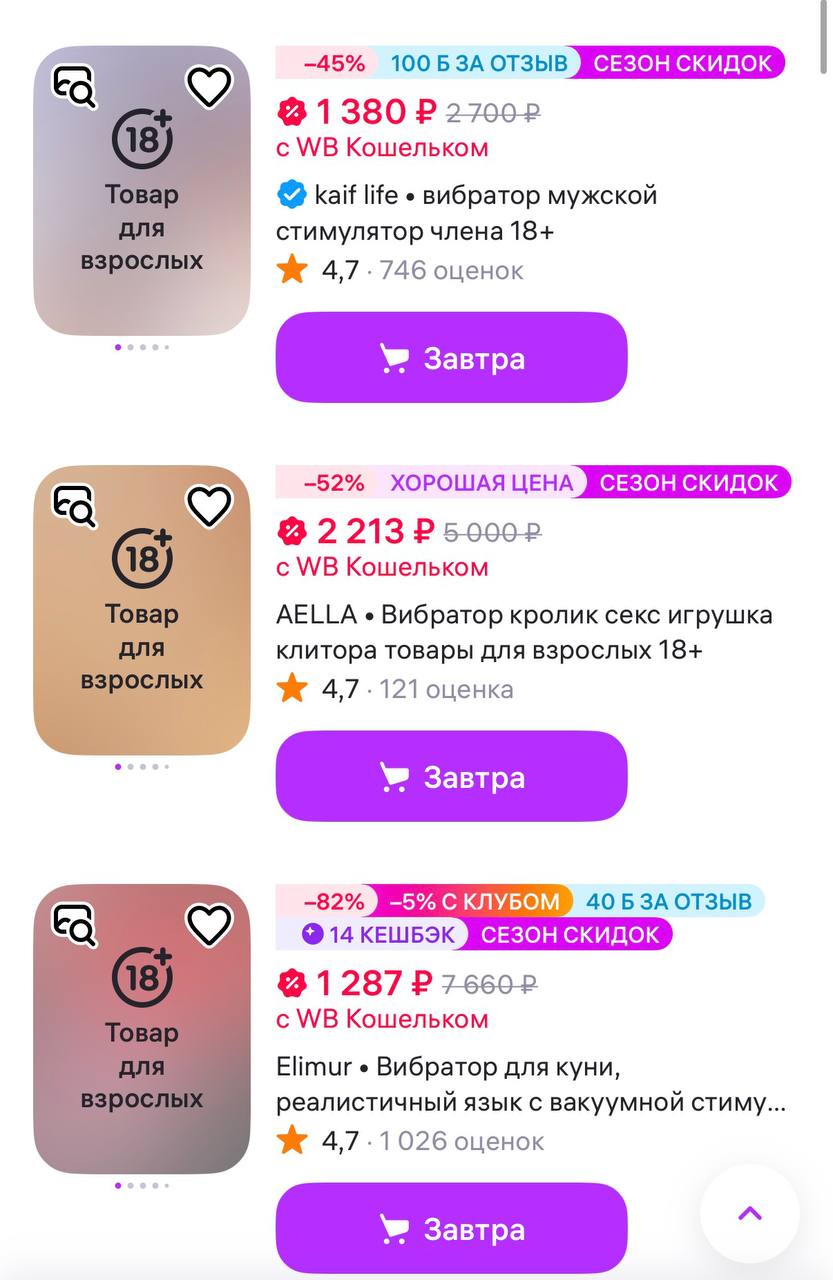Image resolution: width=833 pixels, height=1280 pixels.
Task: Open the AELLA product image tile
Action: (142, 640)
